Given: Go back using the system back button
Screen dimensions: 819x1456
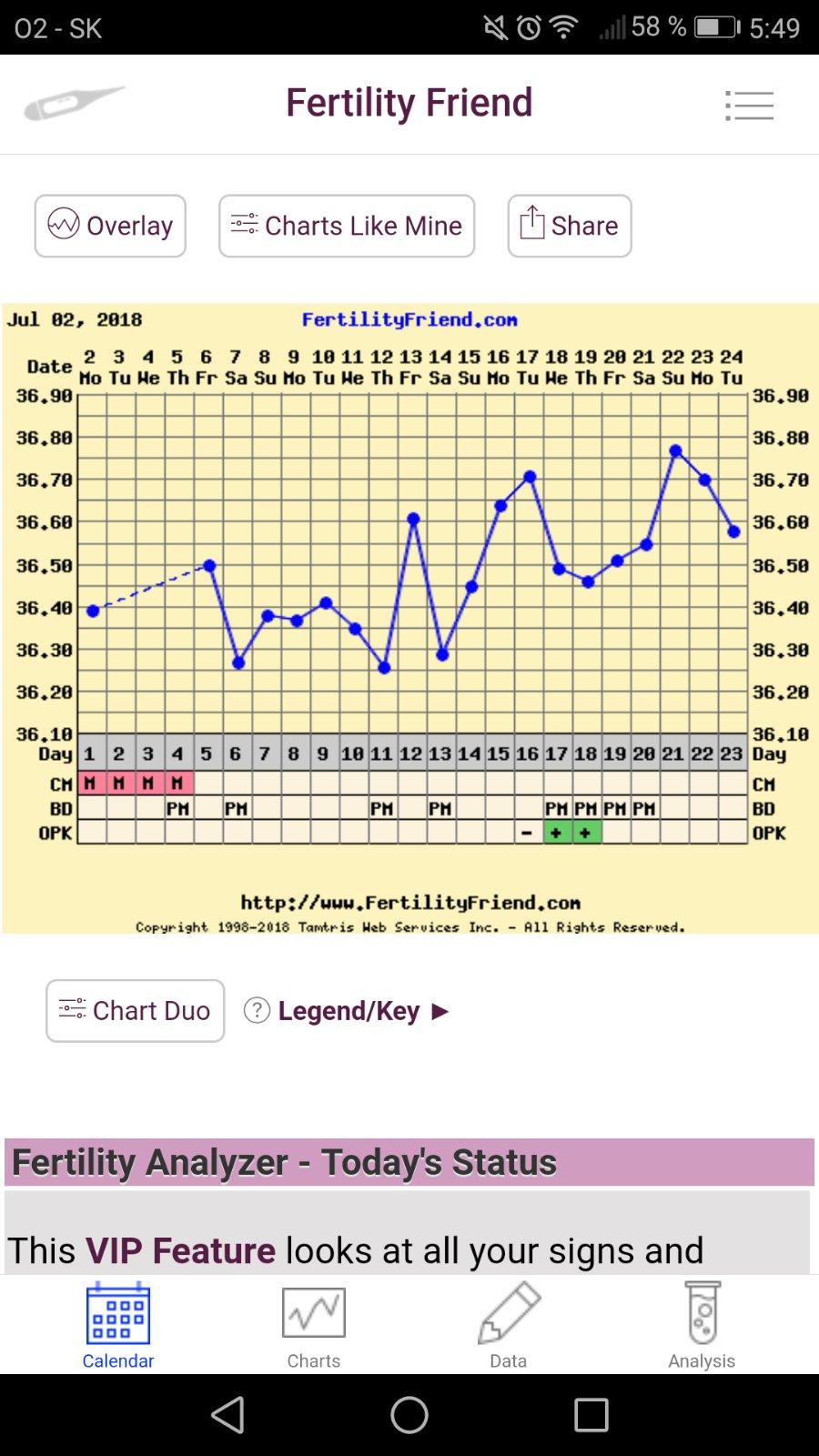Looking at the screenshot, I should tap(227, 1415).
